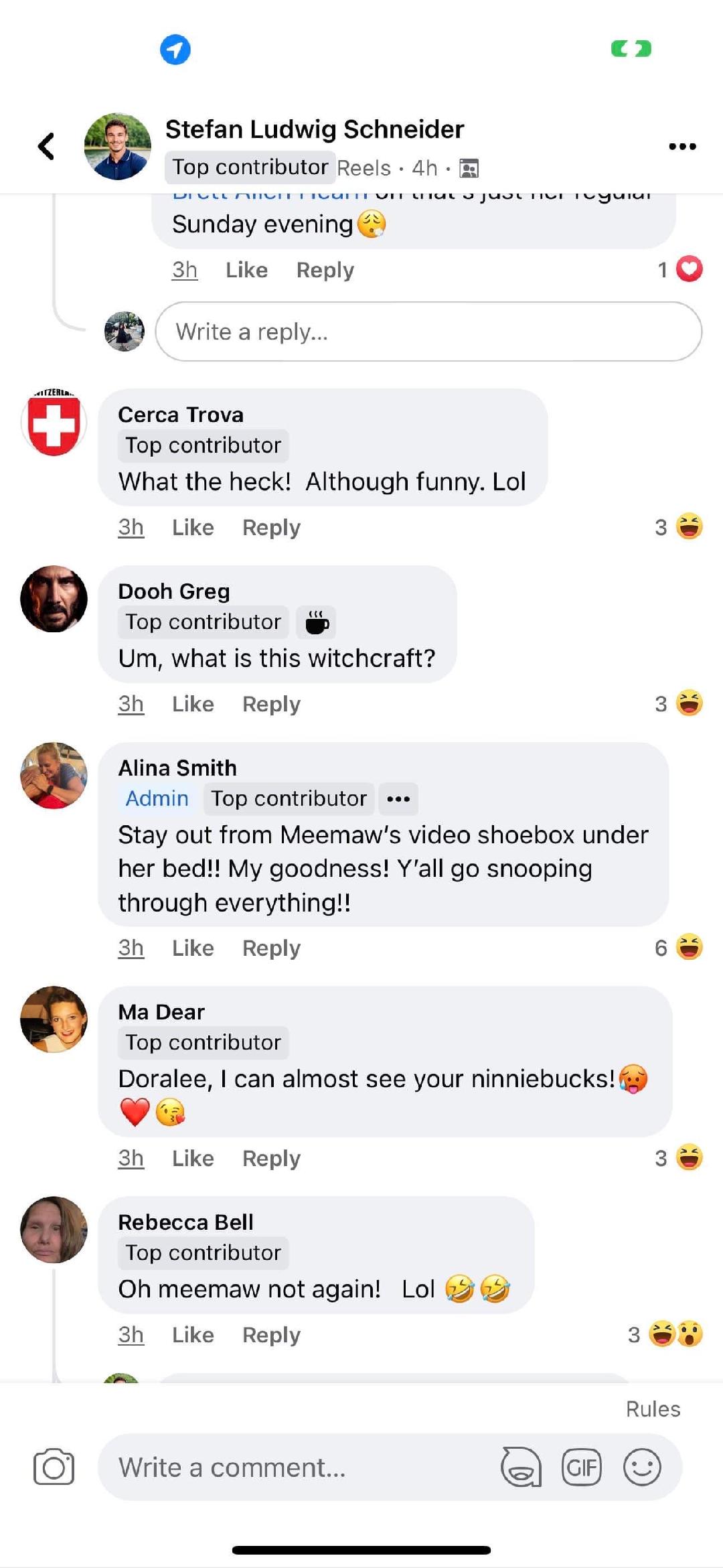
Task: Open the GIF picker
Action: pos(581,1467)
